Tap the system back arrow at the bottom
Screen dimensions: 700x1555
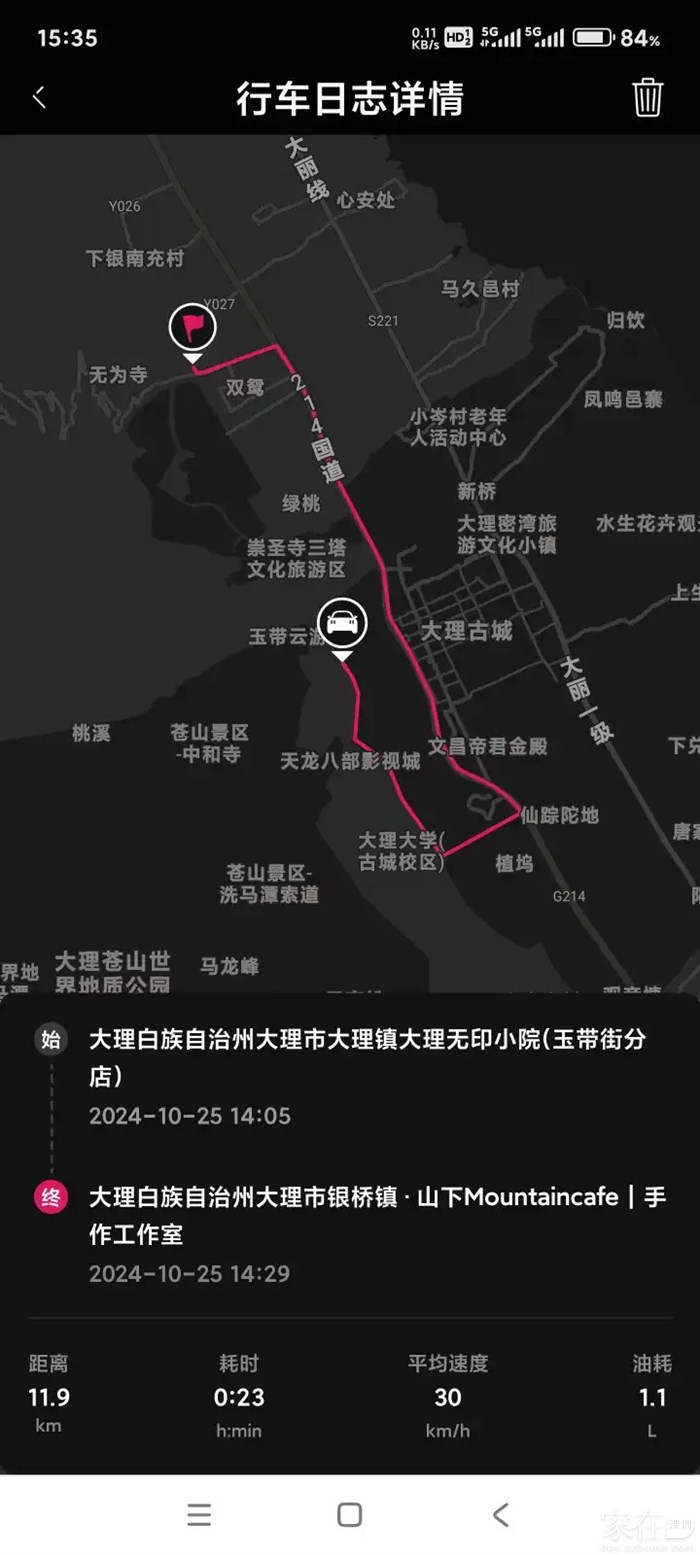(x=501, y=1514)
